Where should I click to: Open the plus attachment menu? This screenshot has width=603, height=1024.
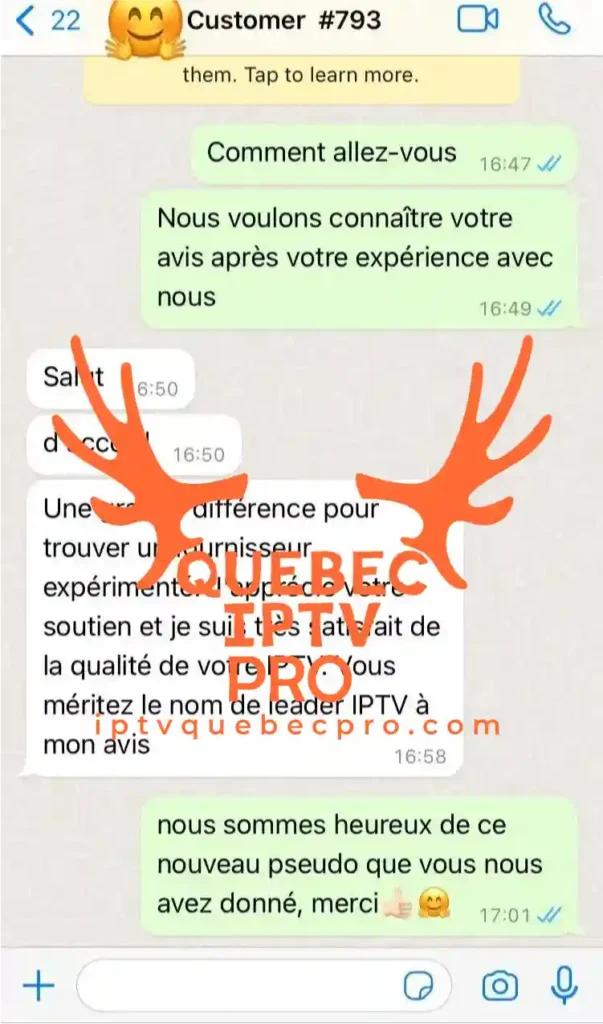coord(38,986)
